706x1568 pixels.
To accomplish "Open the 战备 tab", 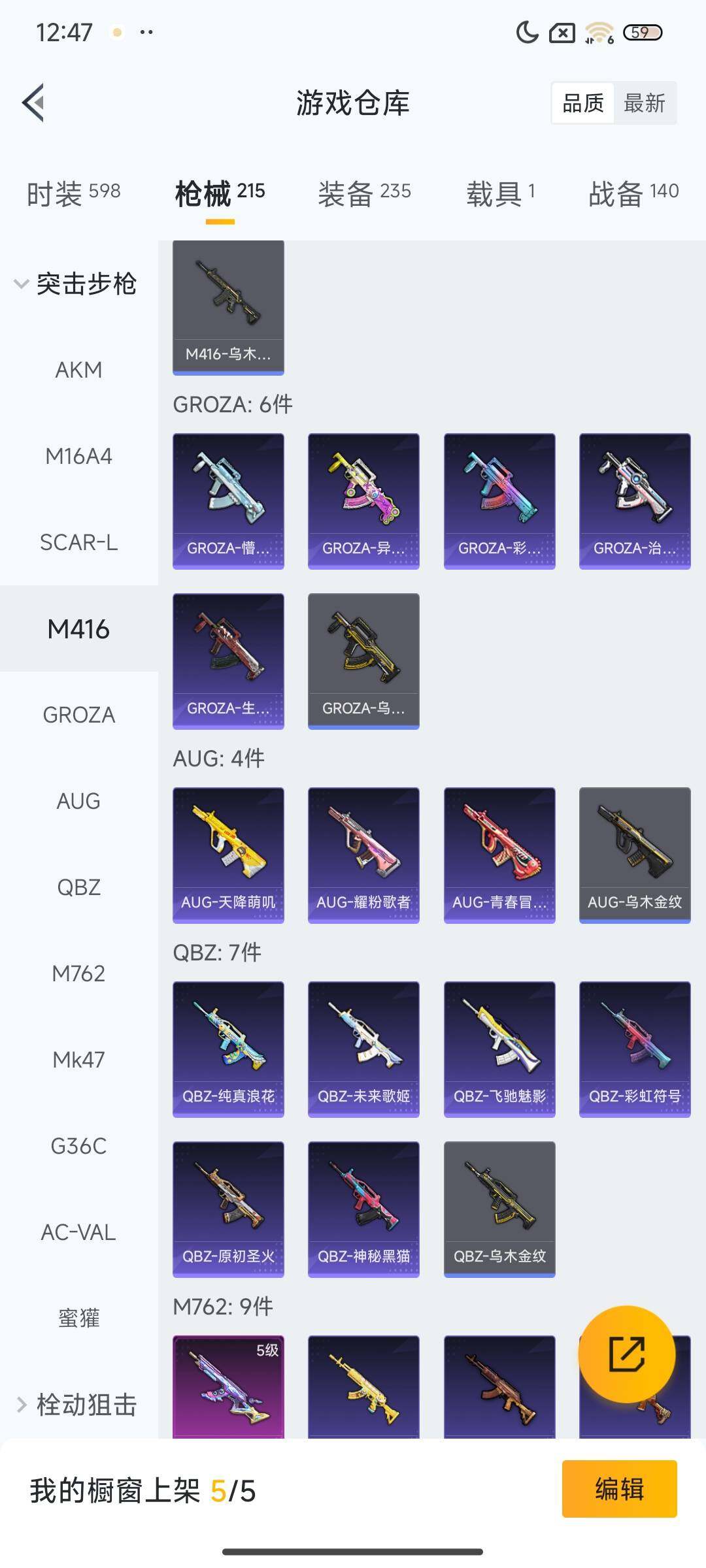I will pos(633,193).
